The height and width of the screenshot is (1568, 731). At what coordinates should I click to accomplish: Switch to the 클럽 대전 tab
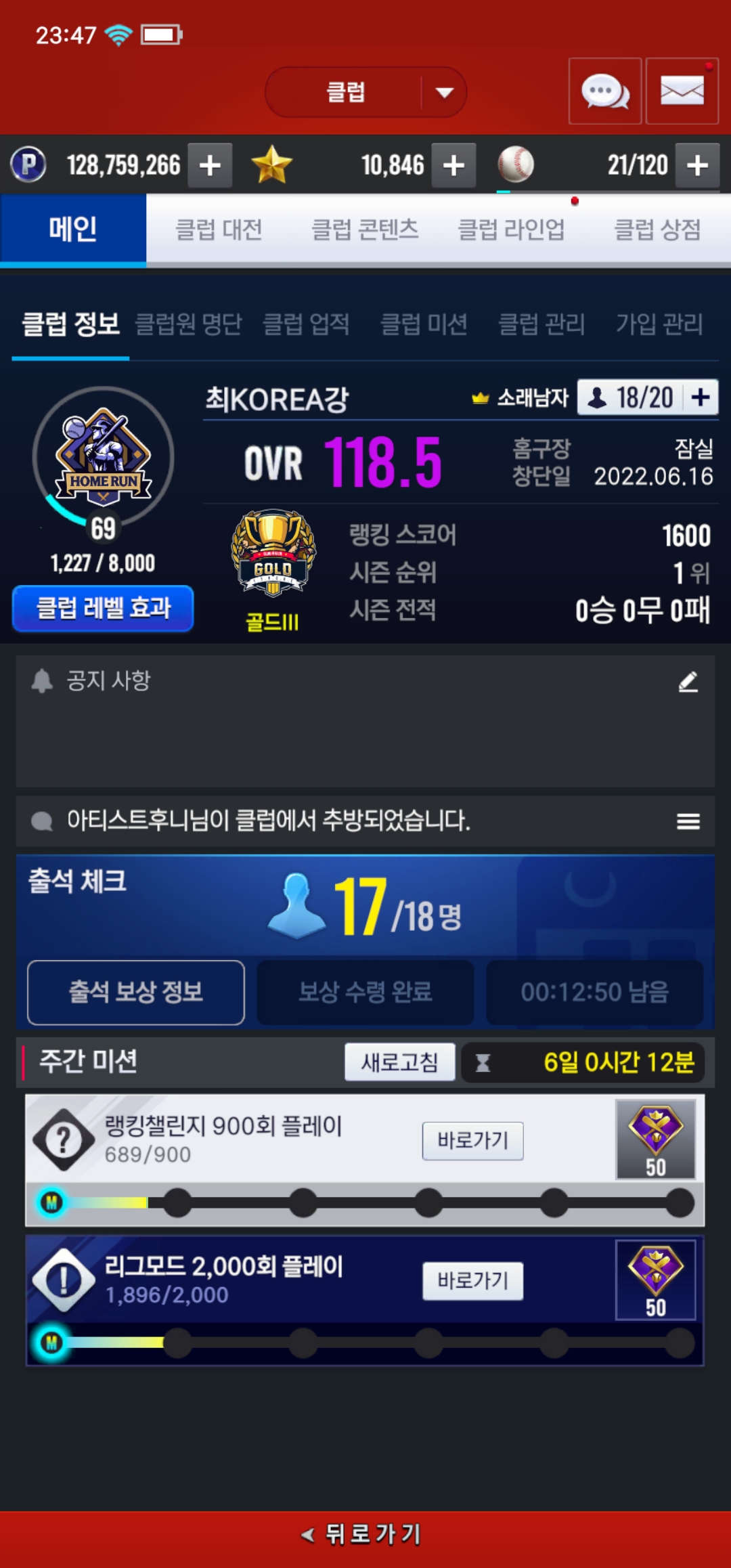pos(219,230)
